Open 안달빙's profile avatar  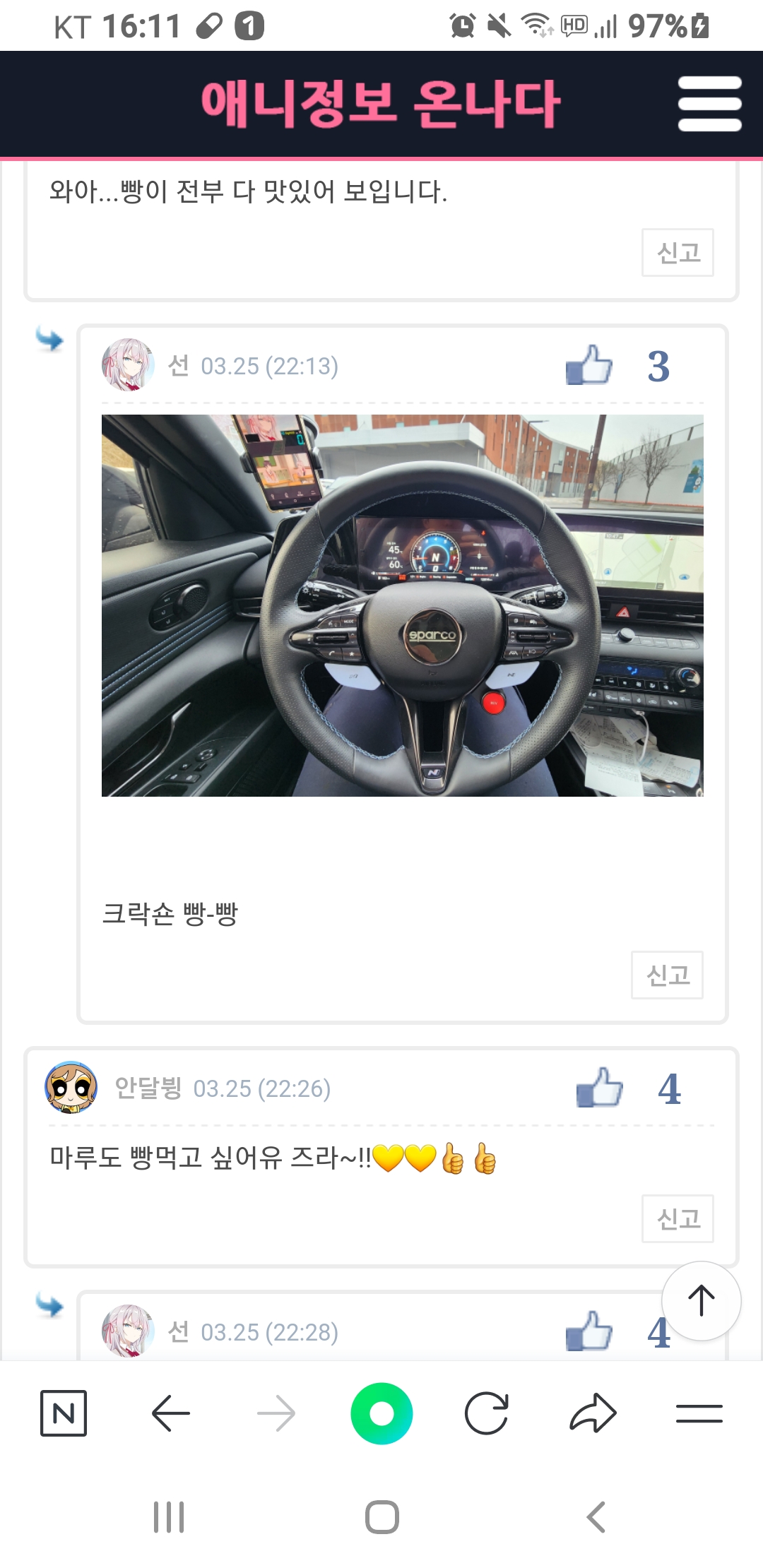click(x=71, y=1088)
